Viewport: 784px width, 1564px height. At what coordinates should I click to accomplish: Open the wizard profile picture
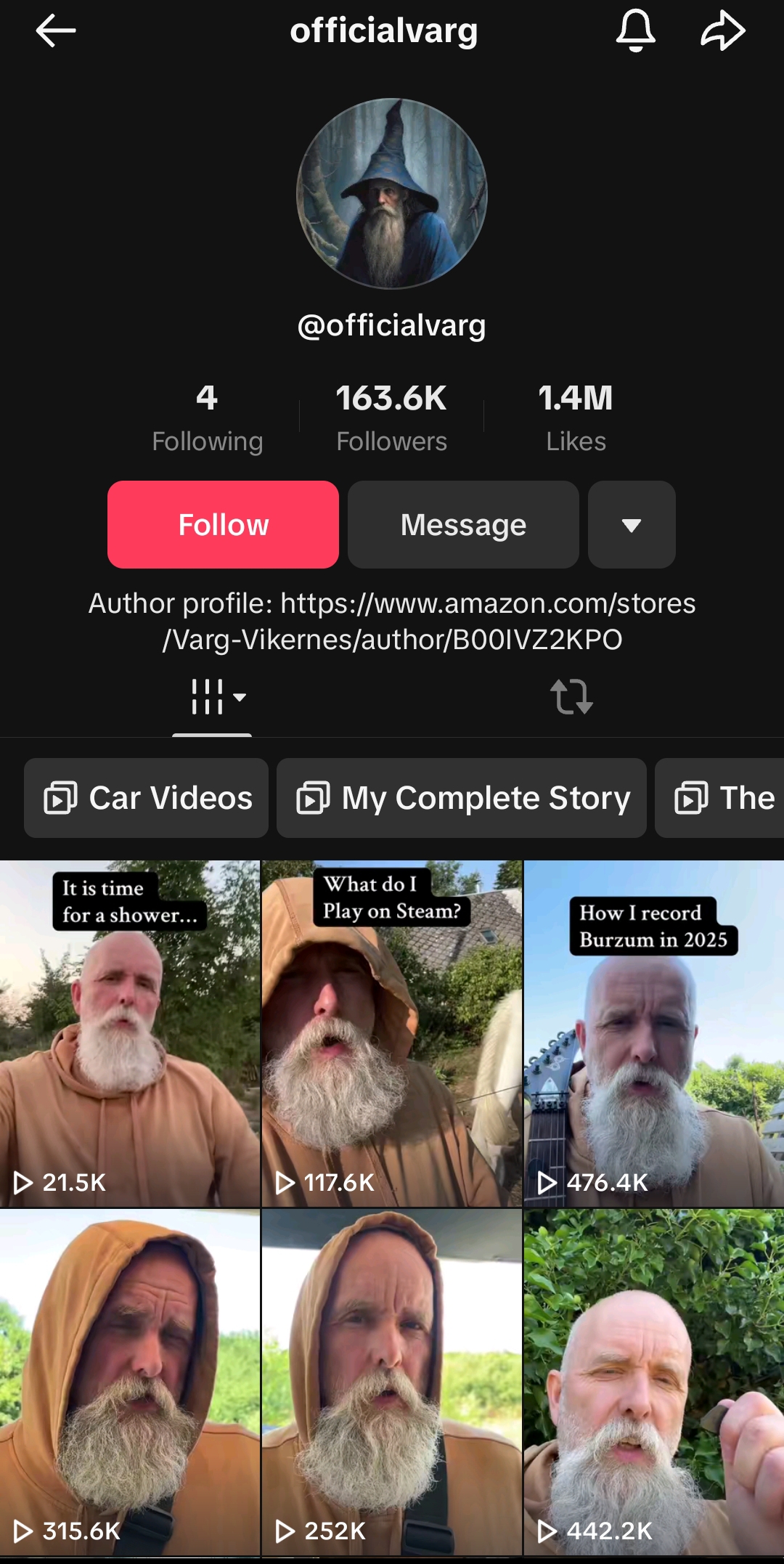392,194
